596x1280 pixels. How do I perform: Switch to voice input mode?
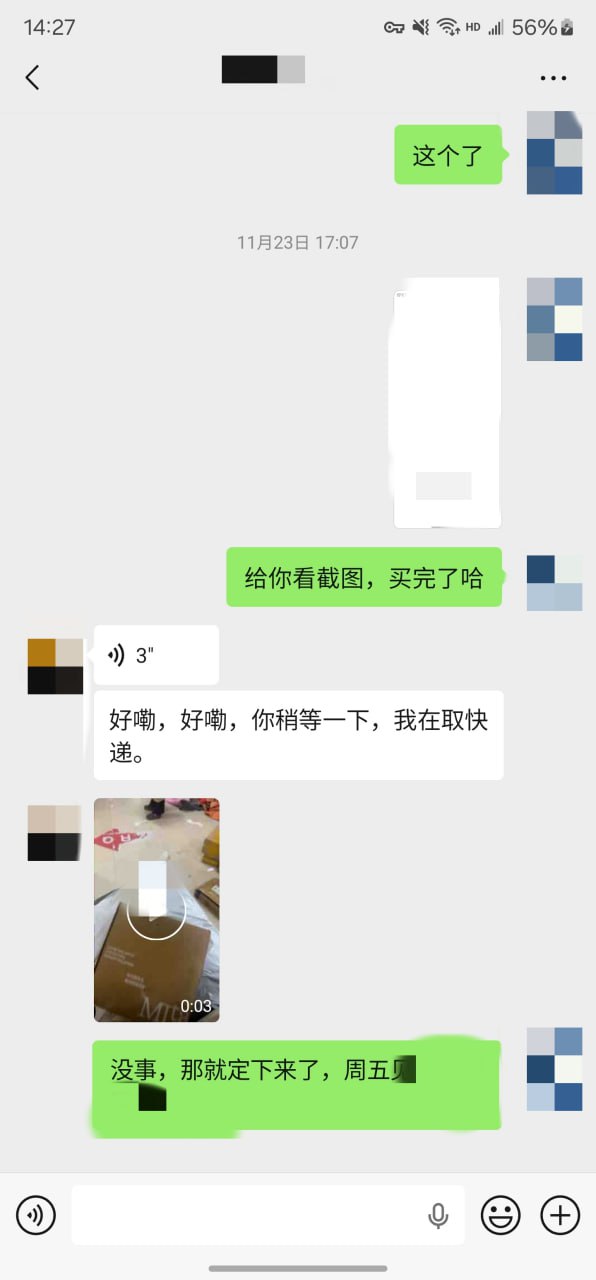(x=36, y=1215)
